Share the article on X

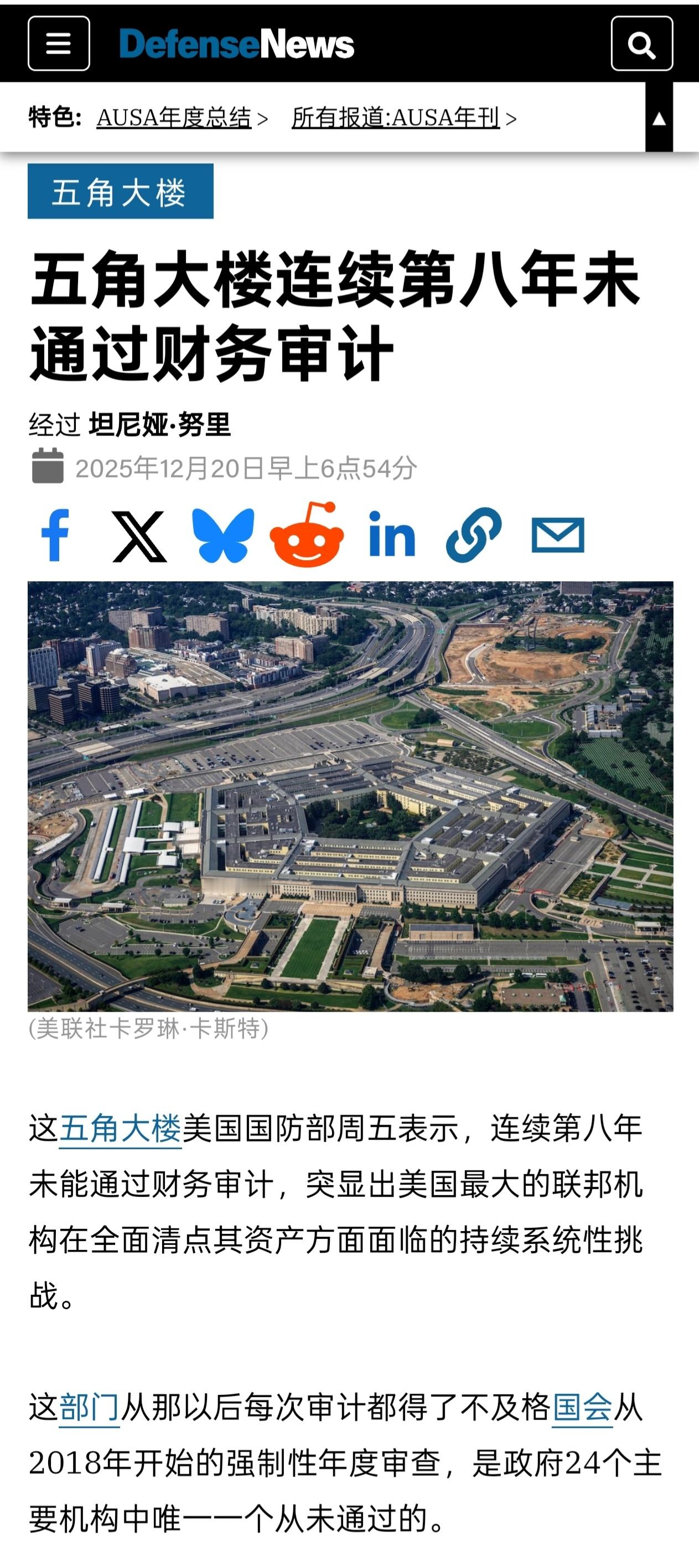[139, 536]
